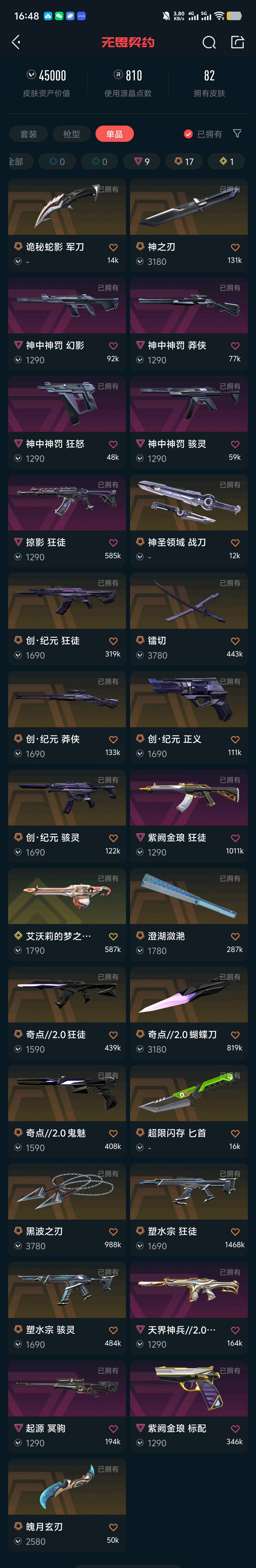Favorite the 掠影 狂徒 skin
Screen dimensions: 256x1568
coord(113,542)
